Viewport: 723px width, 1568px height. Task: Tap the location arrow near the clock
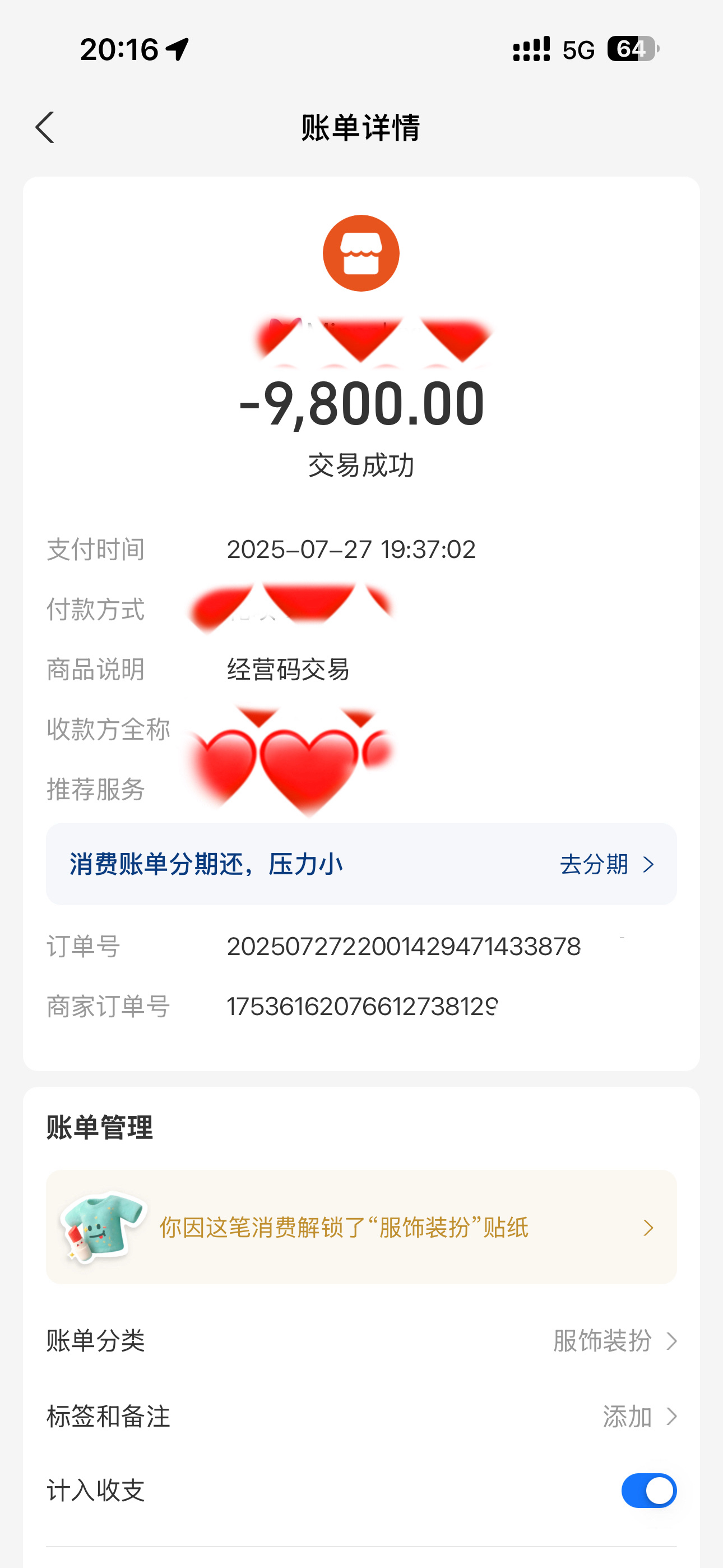pyautogui.click(x=177, y=48)
